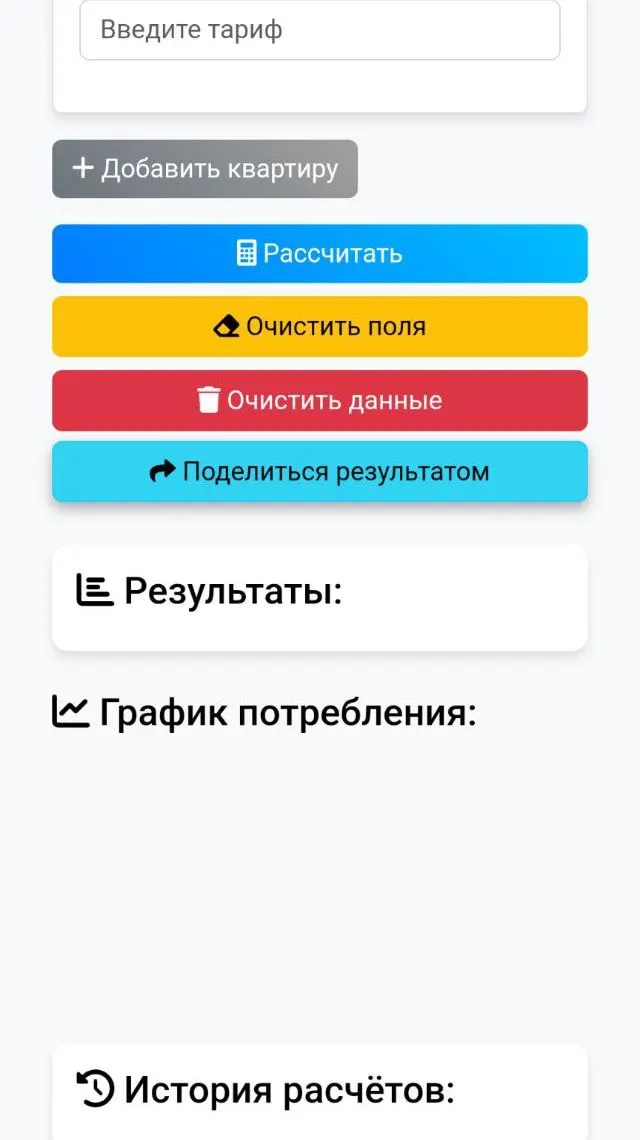Image resolution: width=640 pixels, height=1140 pixels.
Task: Delete saved data with "Очистить данные"
Action: click(x=320, y=401)
